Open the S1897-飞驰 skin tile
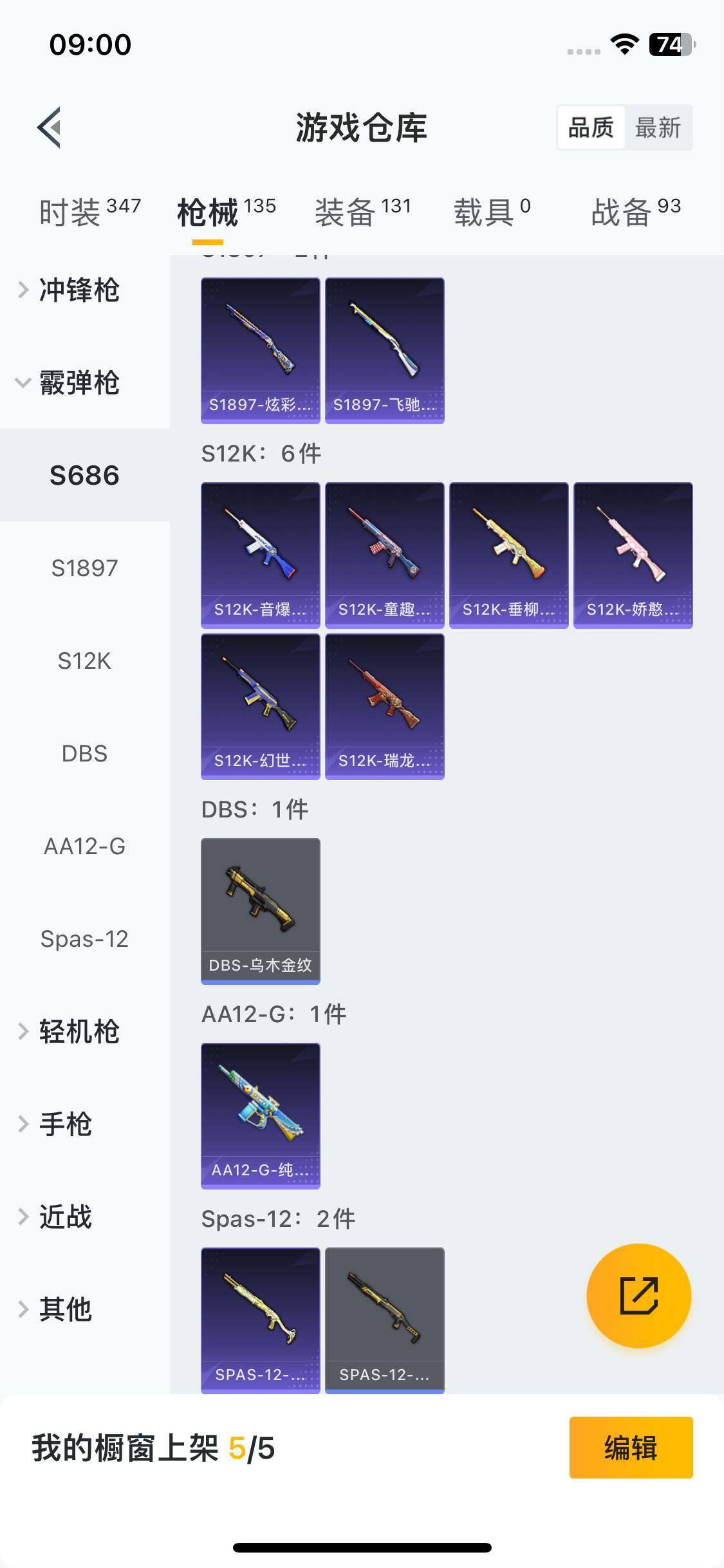Viewport: 724px width, 1568px height. click(384, 350)
